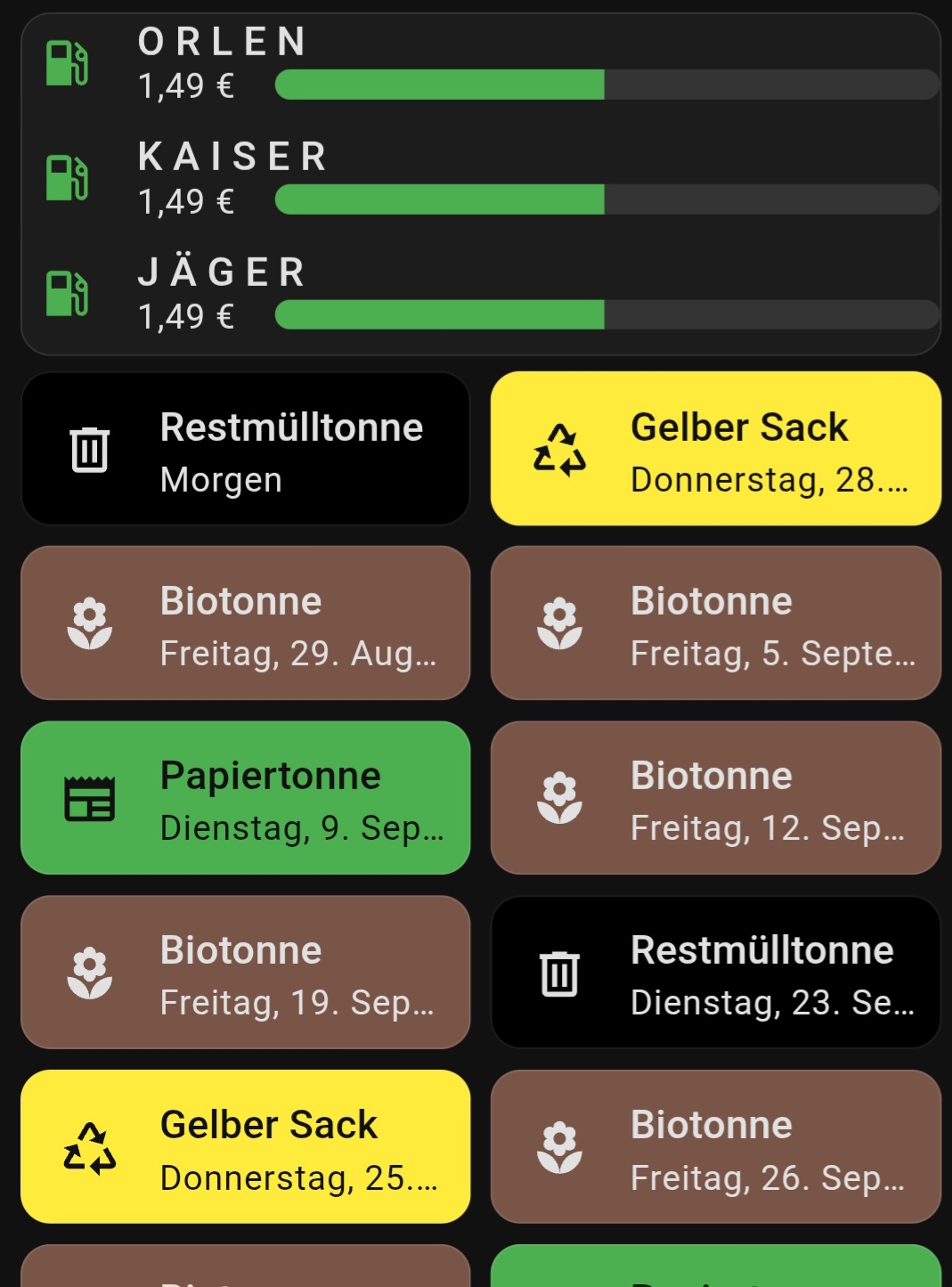
Task: Open the ORLEN fuel price entry
Action: (481, 64)
